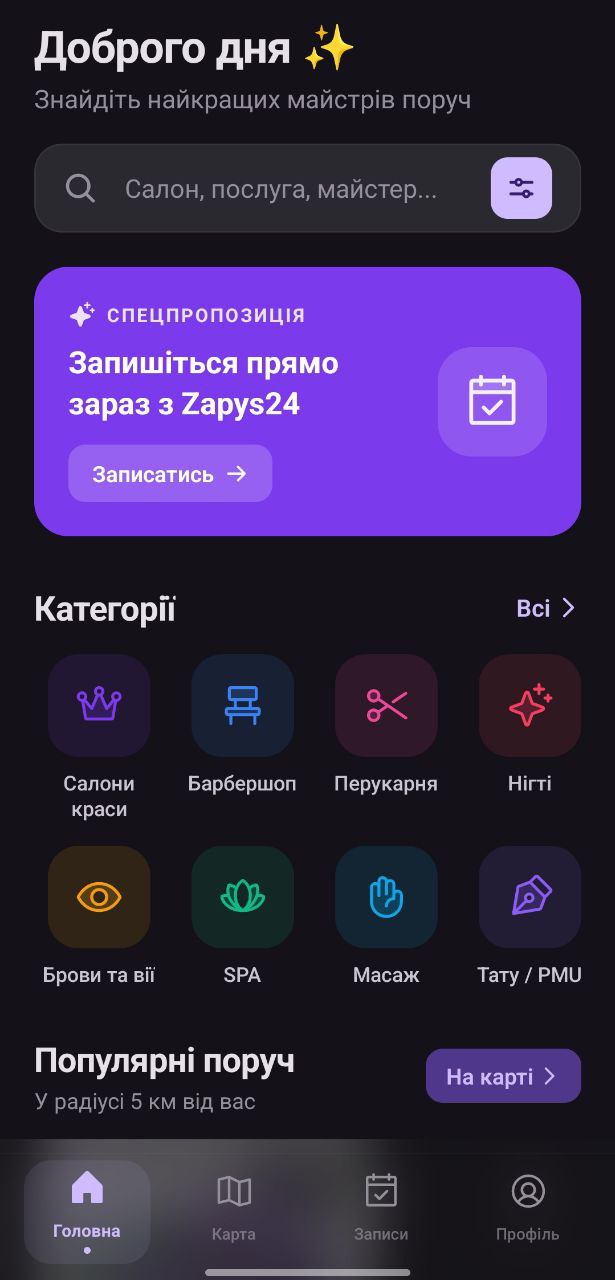Open all categories via Всі
The width and height of the screenshot is (615, 1280).
pos(546,608)
